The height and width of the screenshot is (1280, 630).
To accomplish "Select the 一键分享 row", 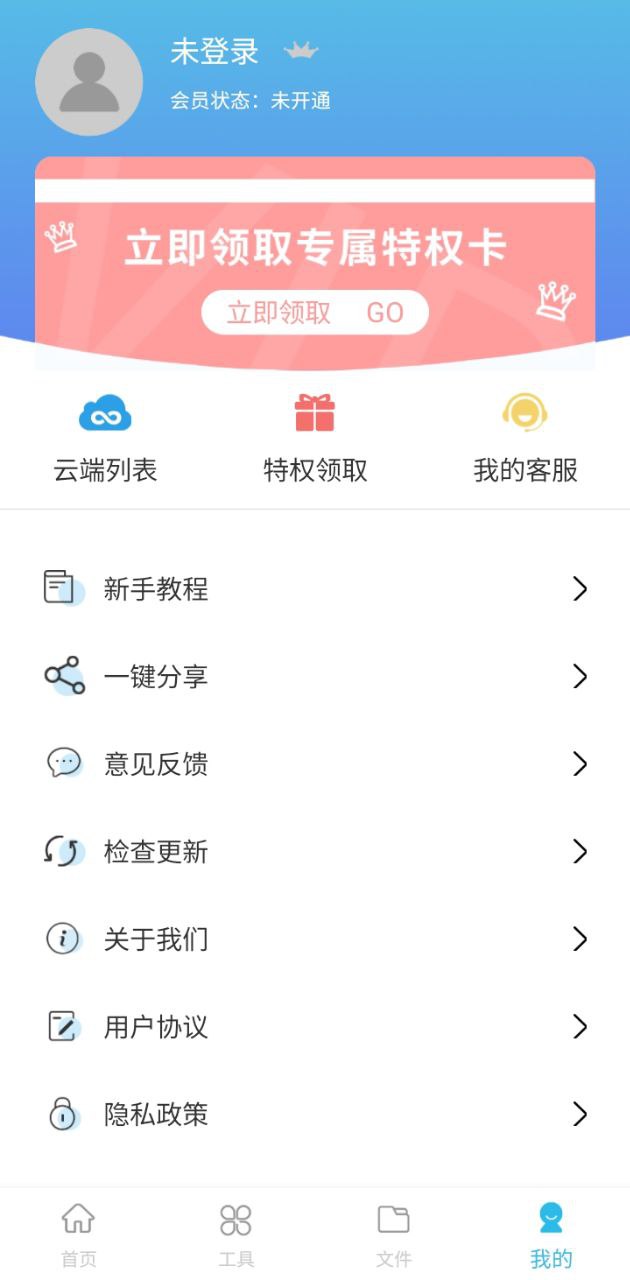I will tap(315, 677).
